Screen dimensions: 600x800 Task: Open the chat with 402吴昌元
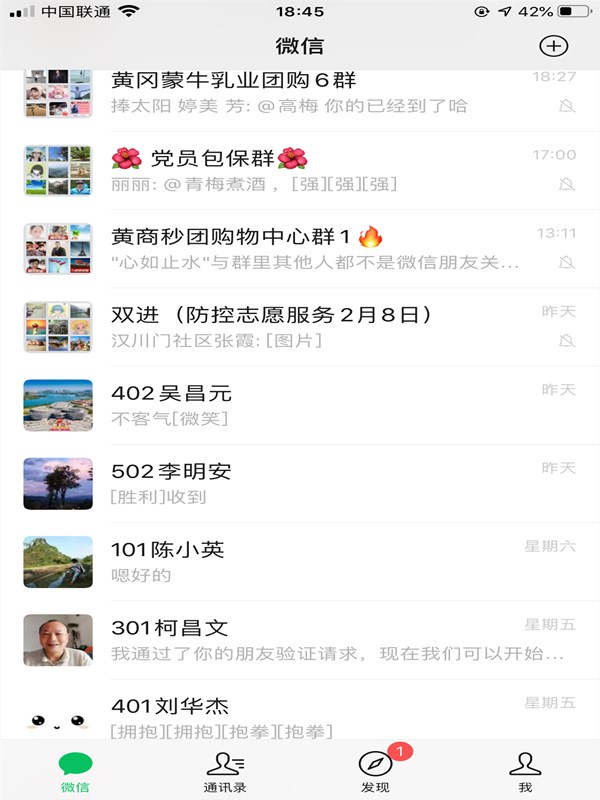300,405
